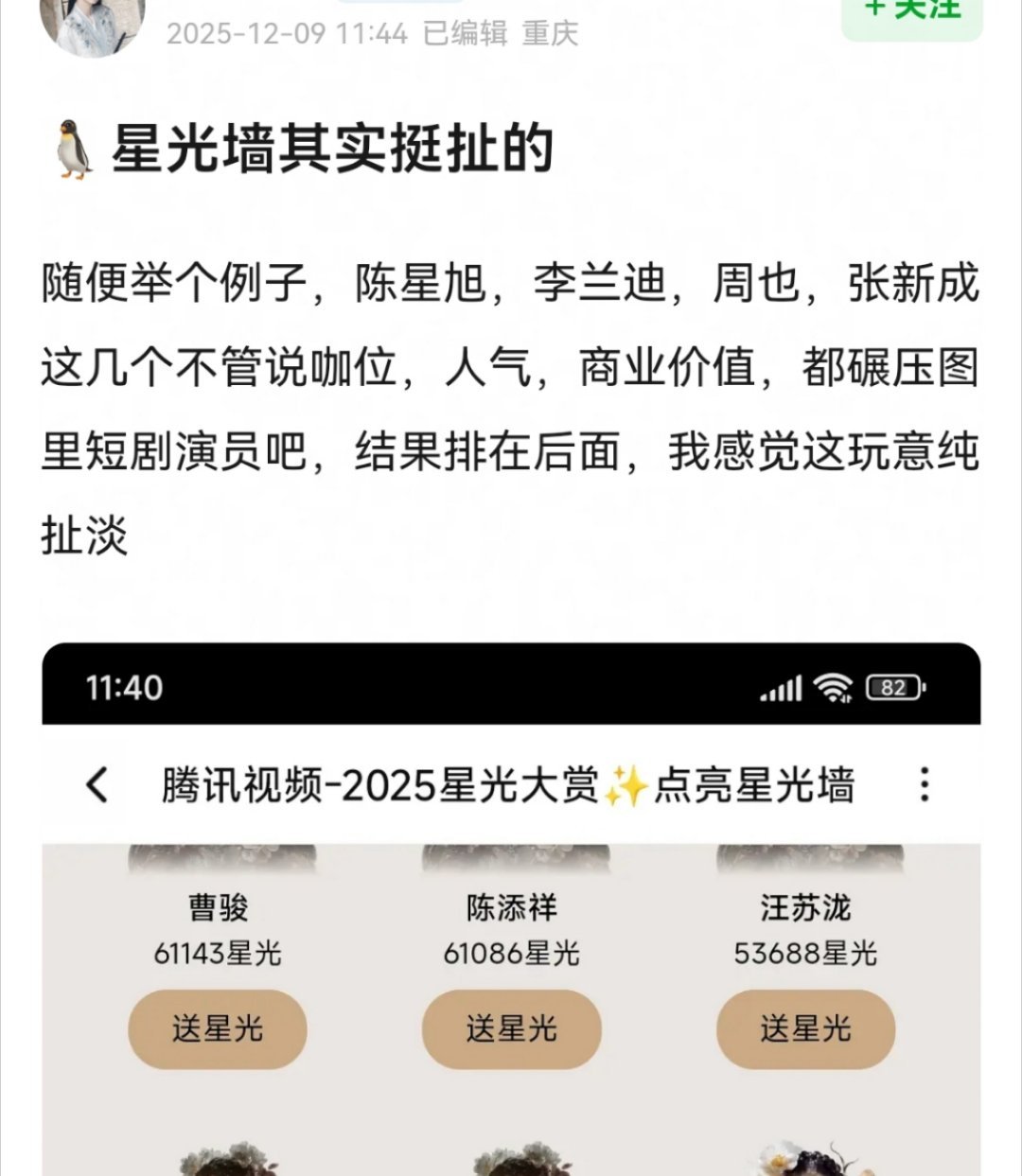Send stars to 陈添祥 via 送星光
This screenshot has height=1176, width=1022.
tap(514, 1030)
